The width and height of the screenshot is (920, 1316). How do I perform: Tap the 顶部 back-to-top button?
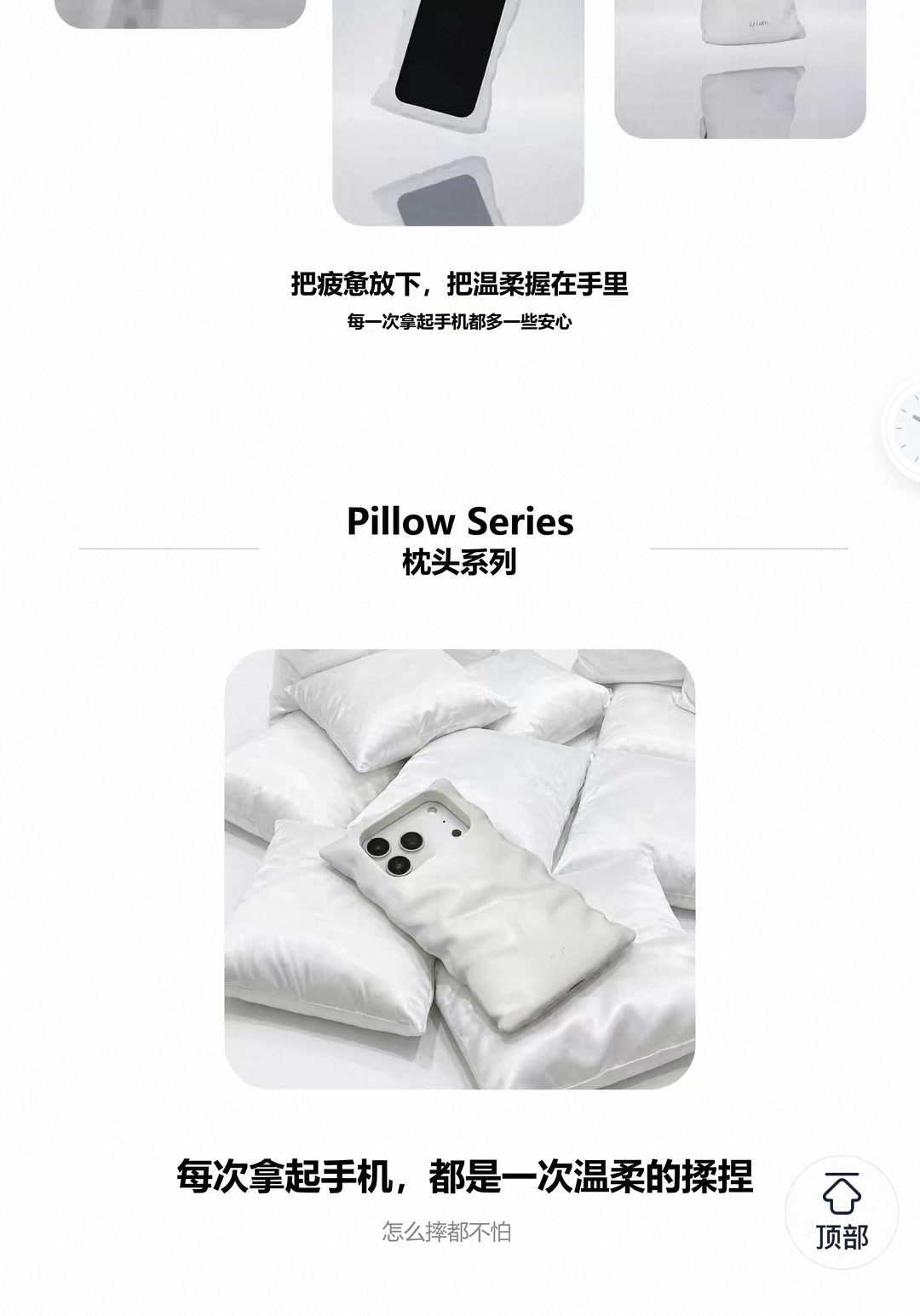click(x=842, y=1212)
